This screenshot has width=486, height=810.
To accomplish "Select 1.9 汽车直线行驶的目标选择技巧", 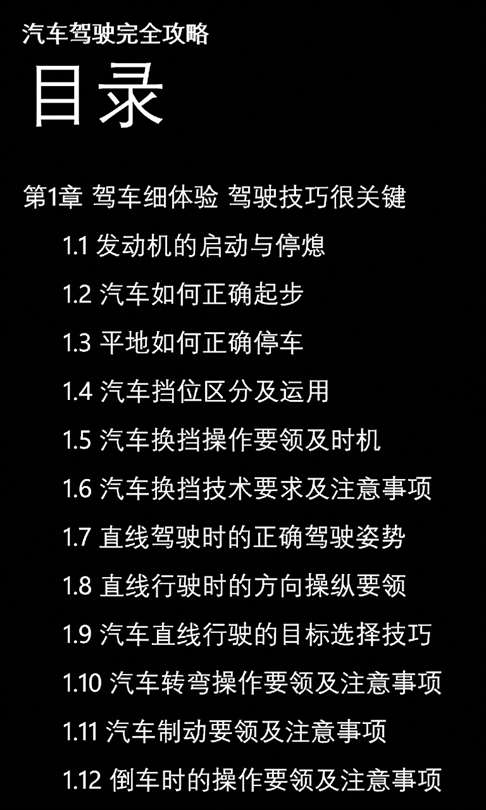I will (247, 635).
